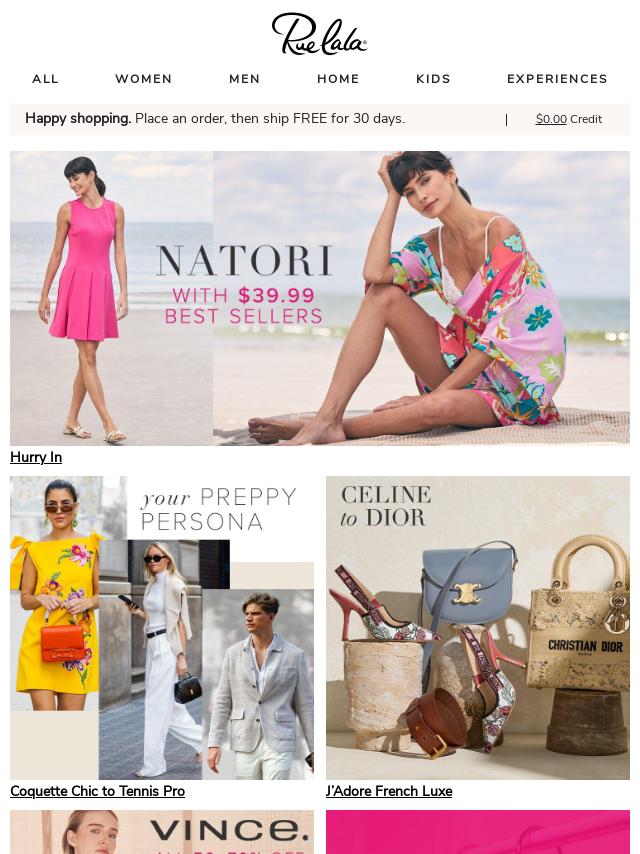The height and width of the screenshot is (854, 640).
Task: Go to the WOMEN section
Action: click(143, 79)
